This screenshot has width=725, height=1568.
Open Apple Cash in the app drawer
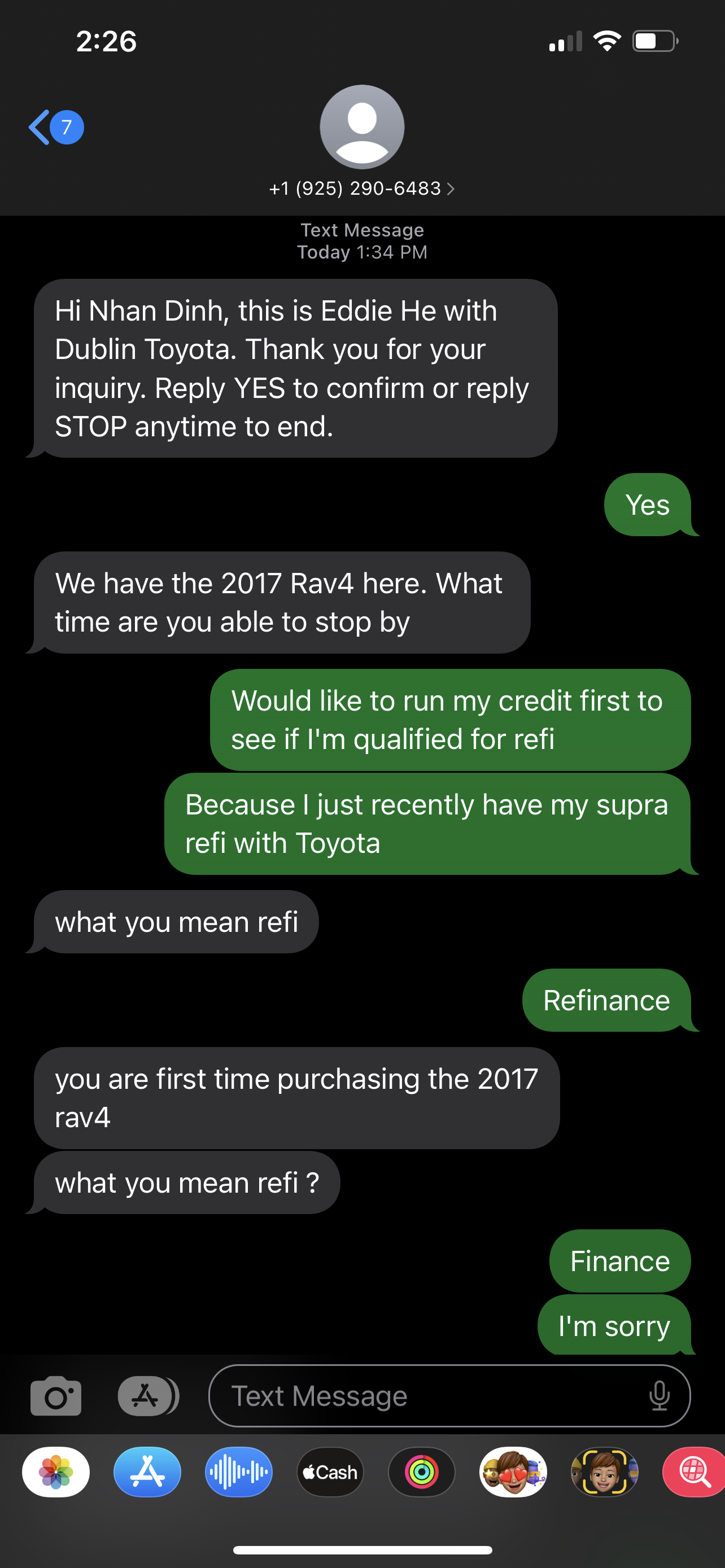[x=330, y=1473]
